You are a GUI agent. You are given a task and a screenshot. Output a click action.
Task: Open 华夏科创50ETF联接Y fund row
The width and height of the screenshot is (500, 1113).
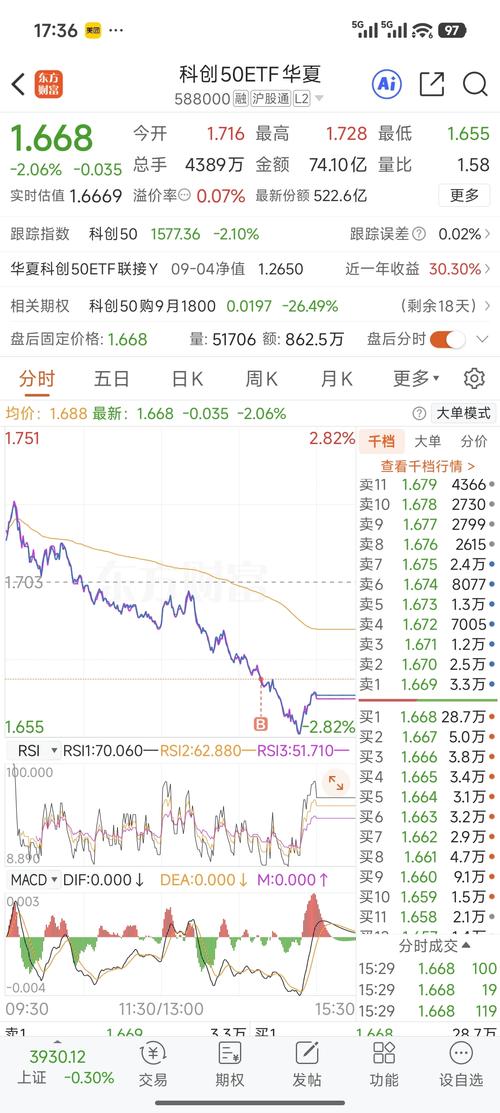click(x=250, y=269)
